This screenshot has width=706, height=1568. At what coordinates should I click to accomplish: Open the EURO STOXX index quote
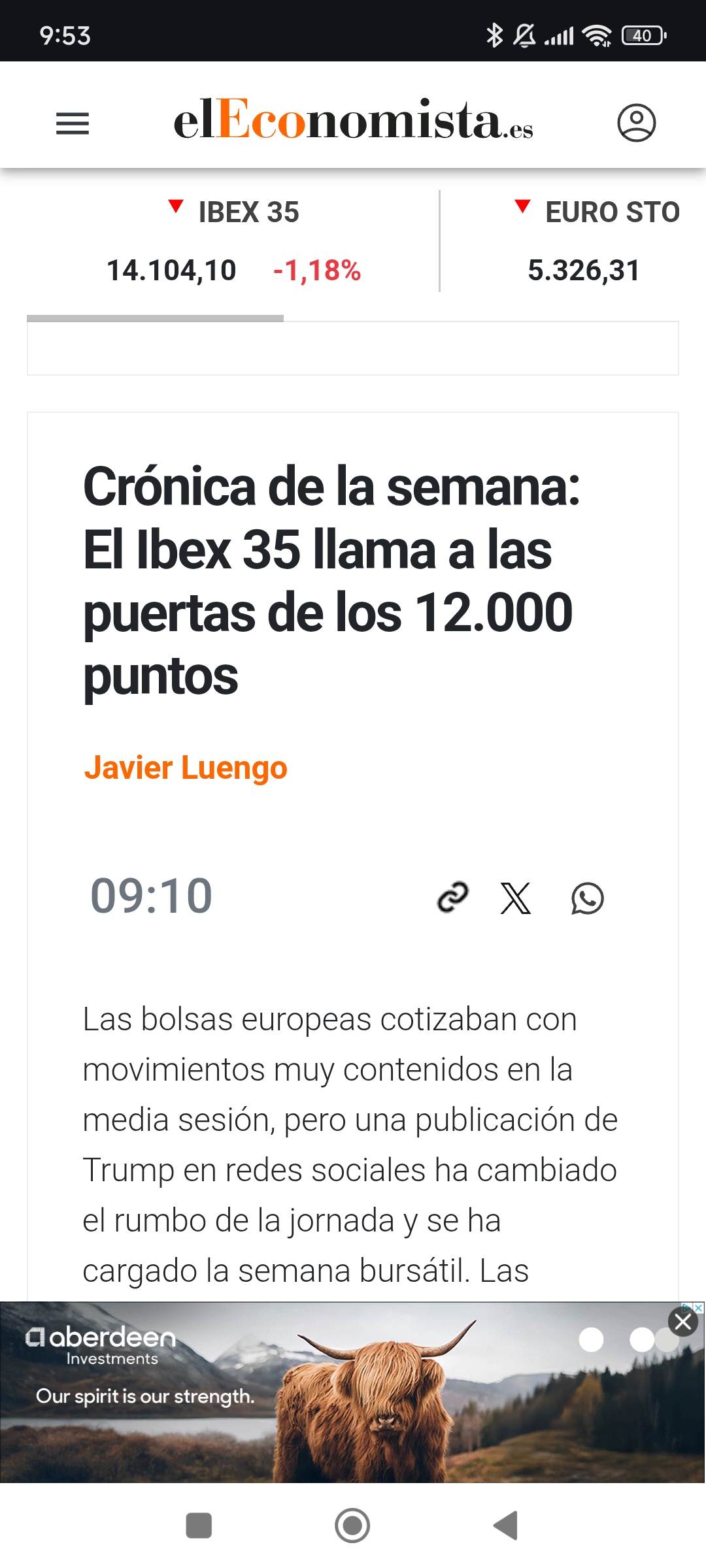[574, 241]
